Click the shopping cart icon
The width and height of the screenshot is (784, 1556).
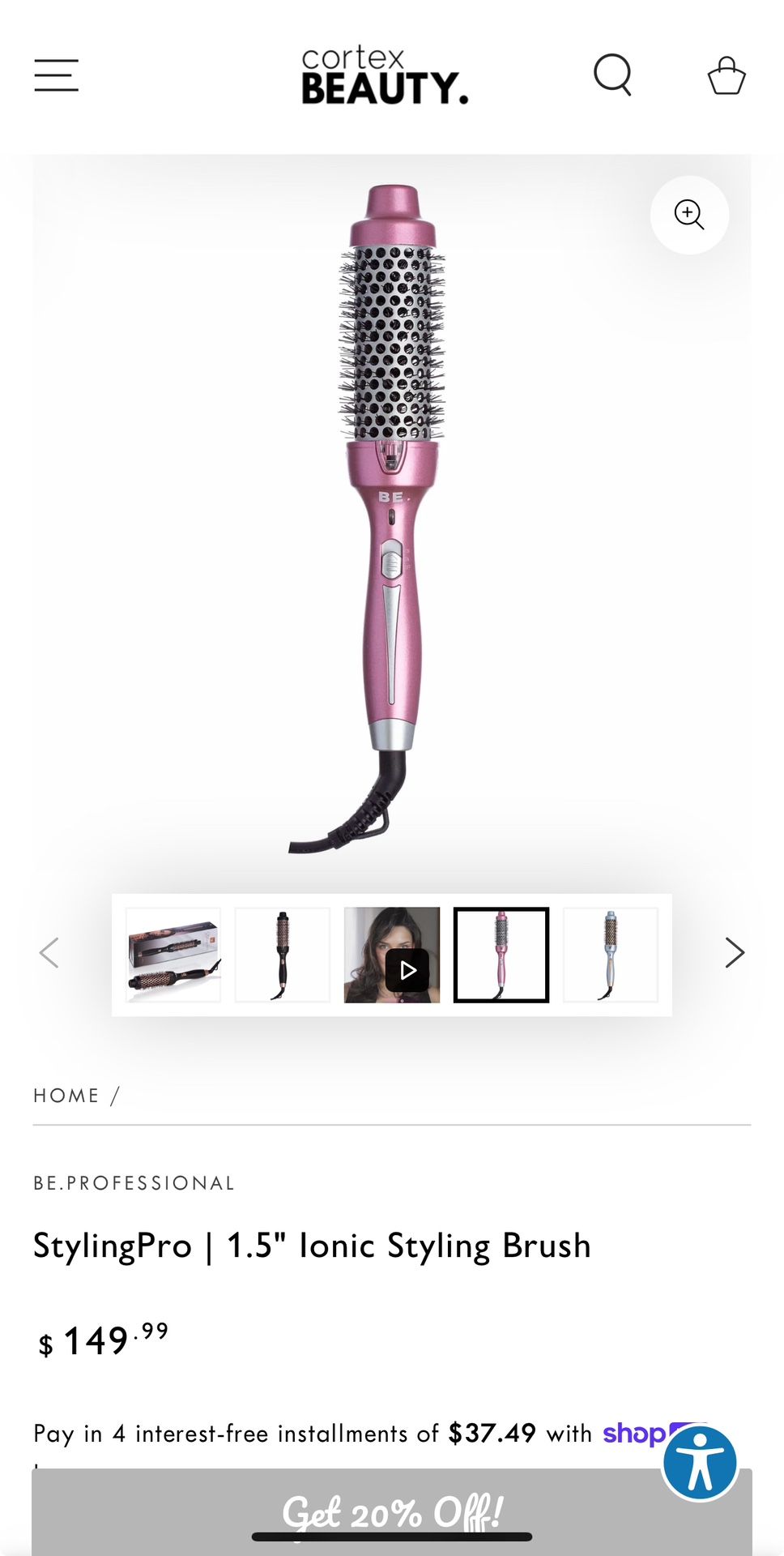(726, 75)
